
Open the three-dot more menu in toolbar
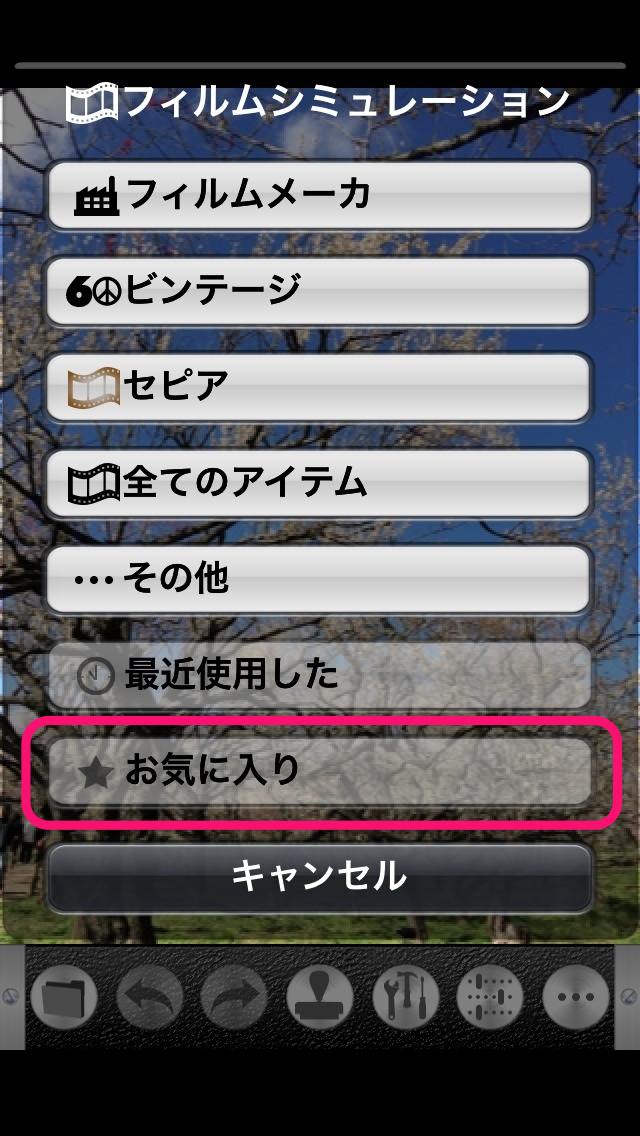[x=576, y=997]
